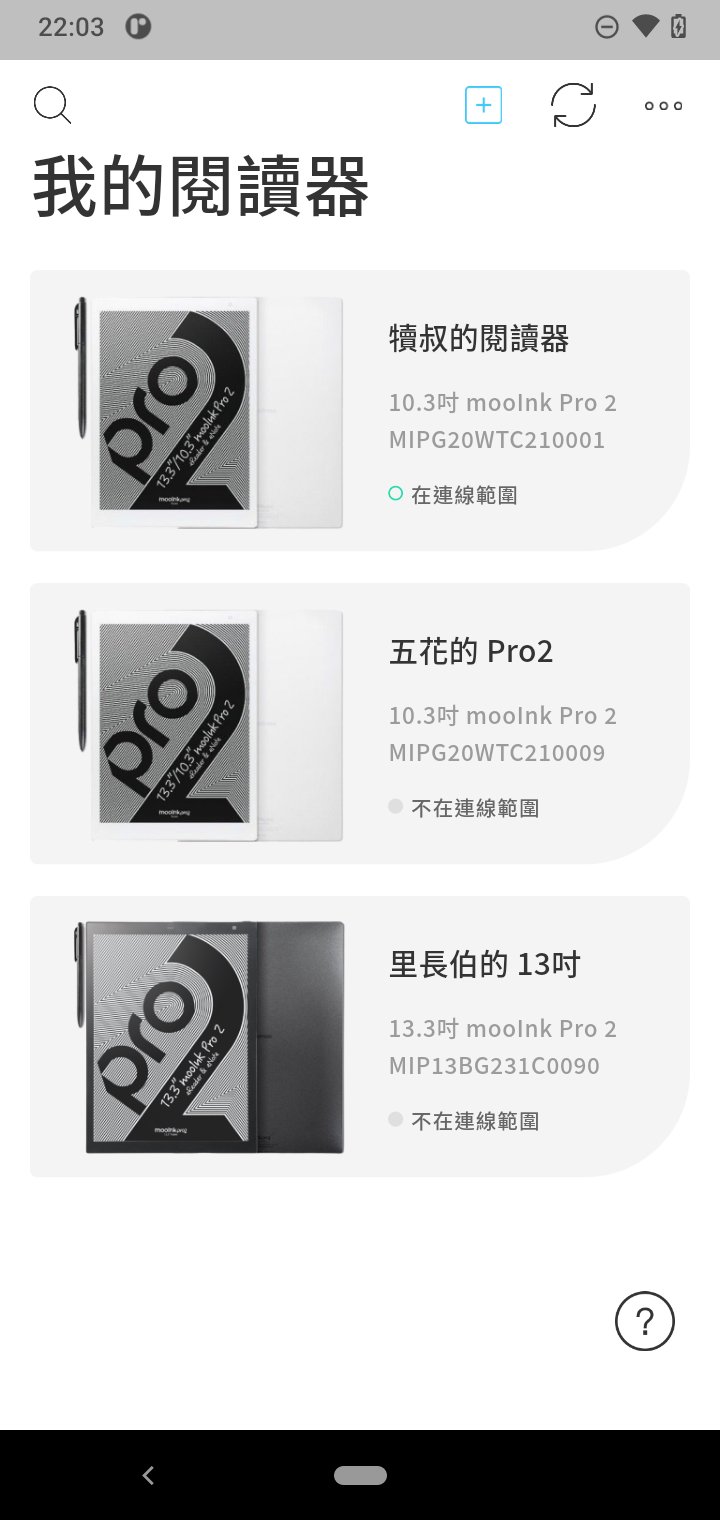
Task: Tap the home pill in navigation bar
Action: tap(360, 1475)
